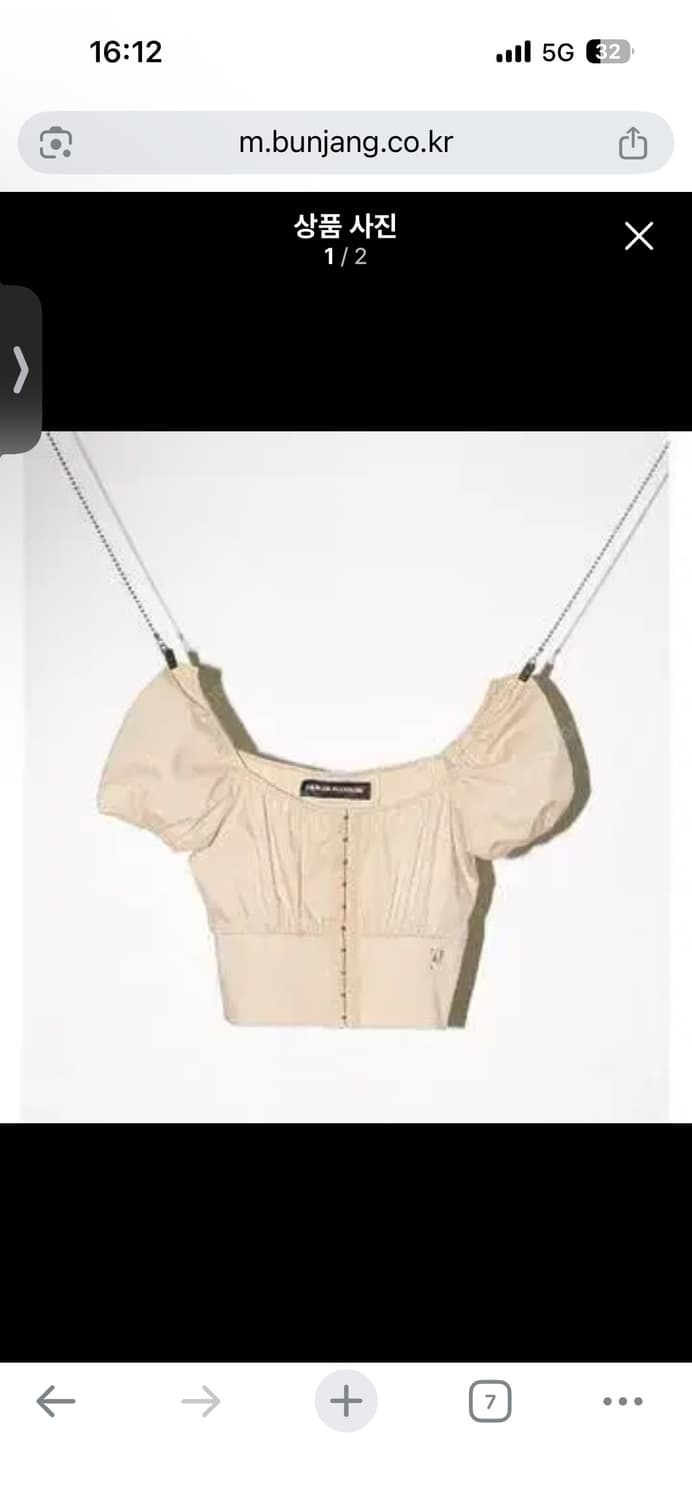
Task: Close the product photo viewer
Action: (638, 237)
